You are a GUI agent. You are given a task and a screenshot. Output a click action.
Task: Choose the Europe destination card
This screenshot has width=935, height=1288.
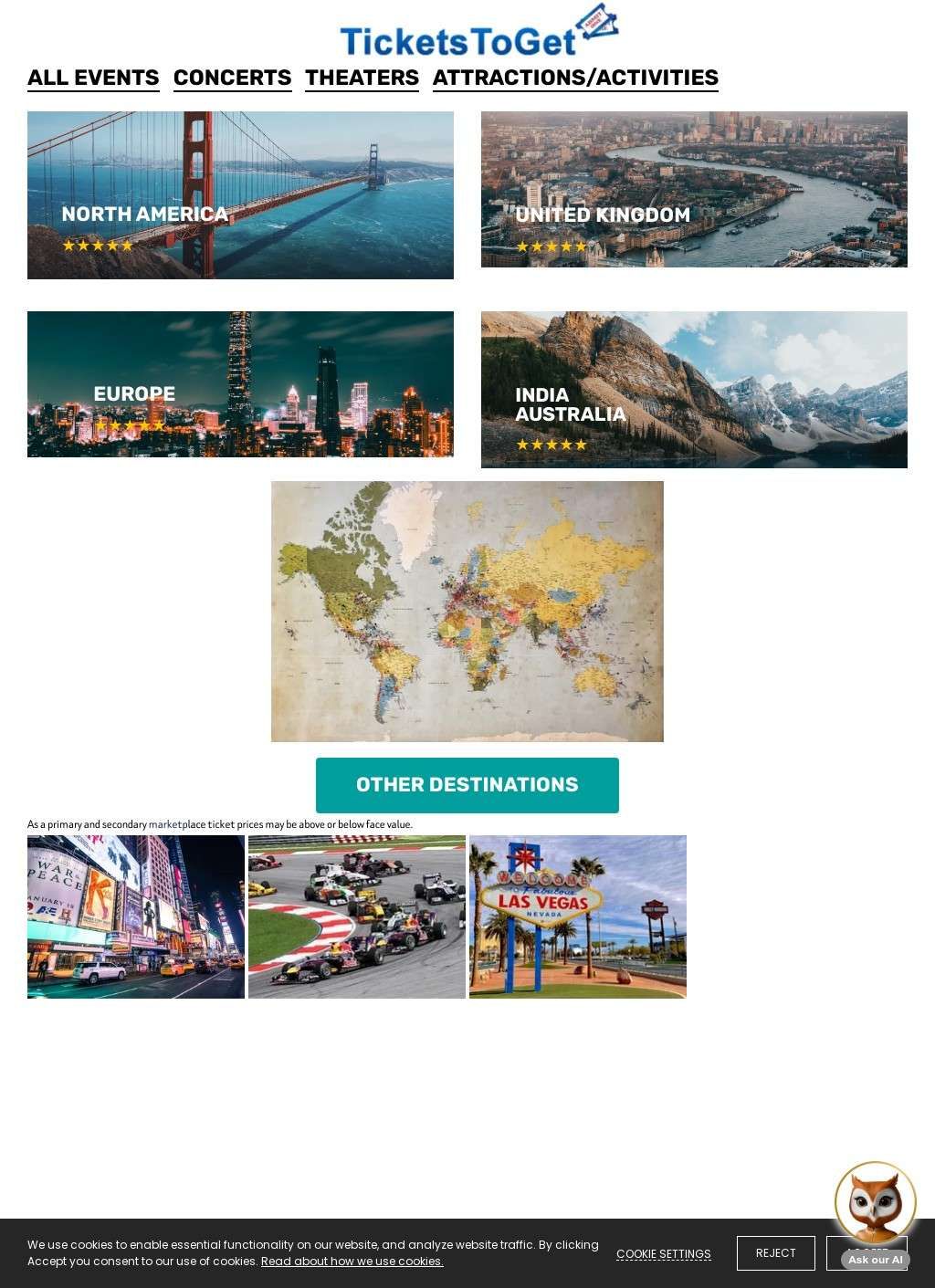tap(240, 384)
